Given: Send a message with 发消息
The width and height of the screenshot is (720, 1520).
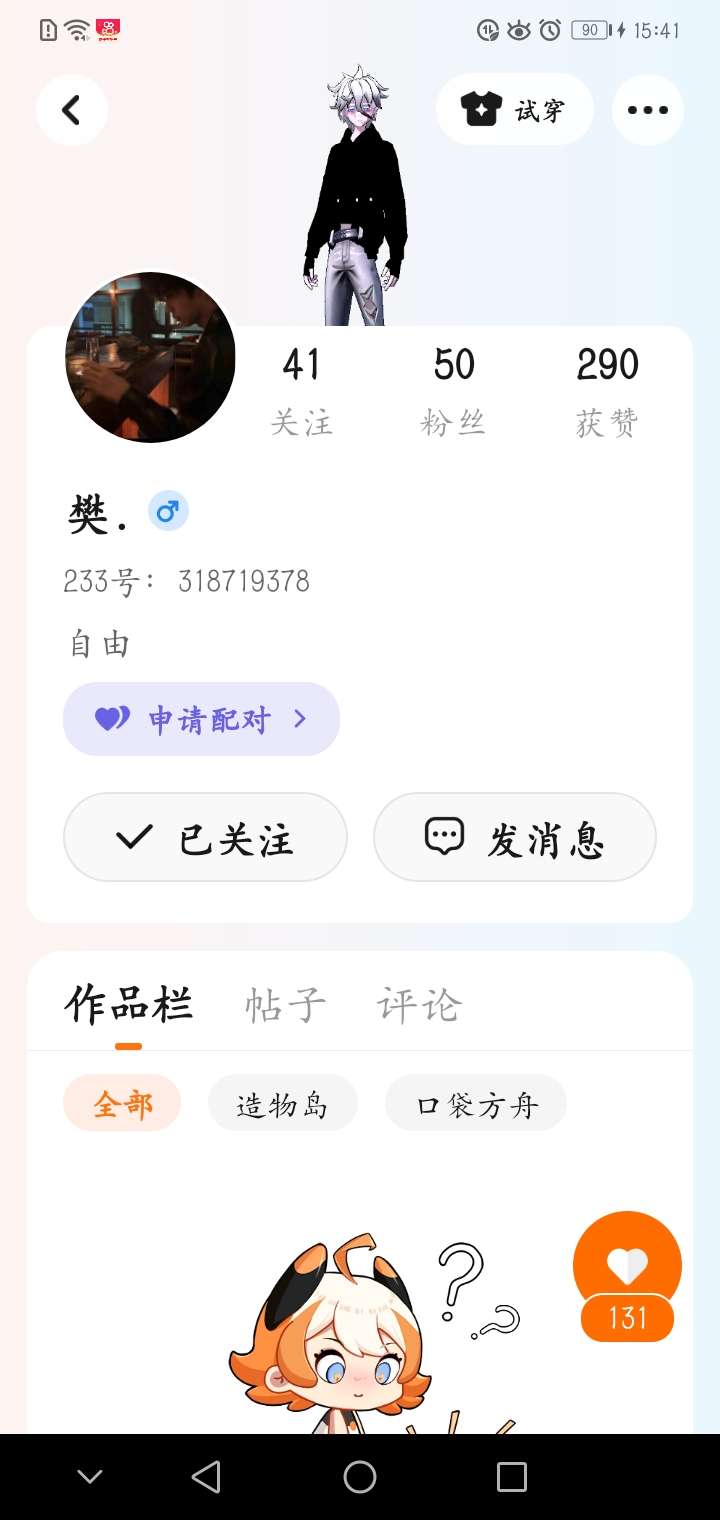Looking at the screenshot, I should tap(515, 838).
